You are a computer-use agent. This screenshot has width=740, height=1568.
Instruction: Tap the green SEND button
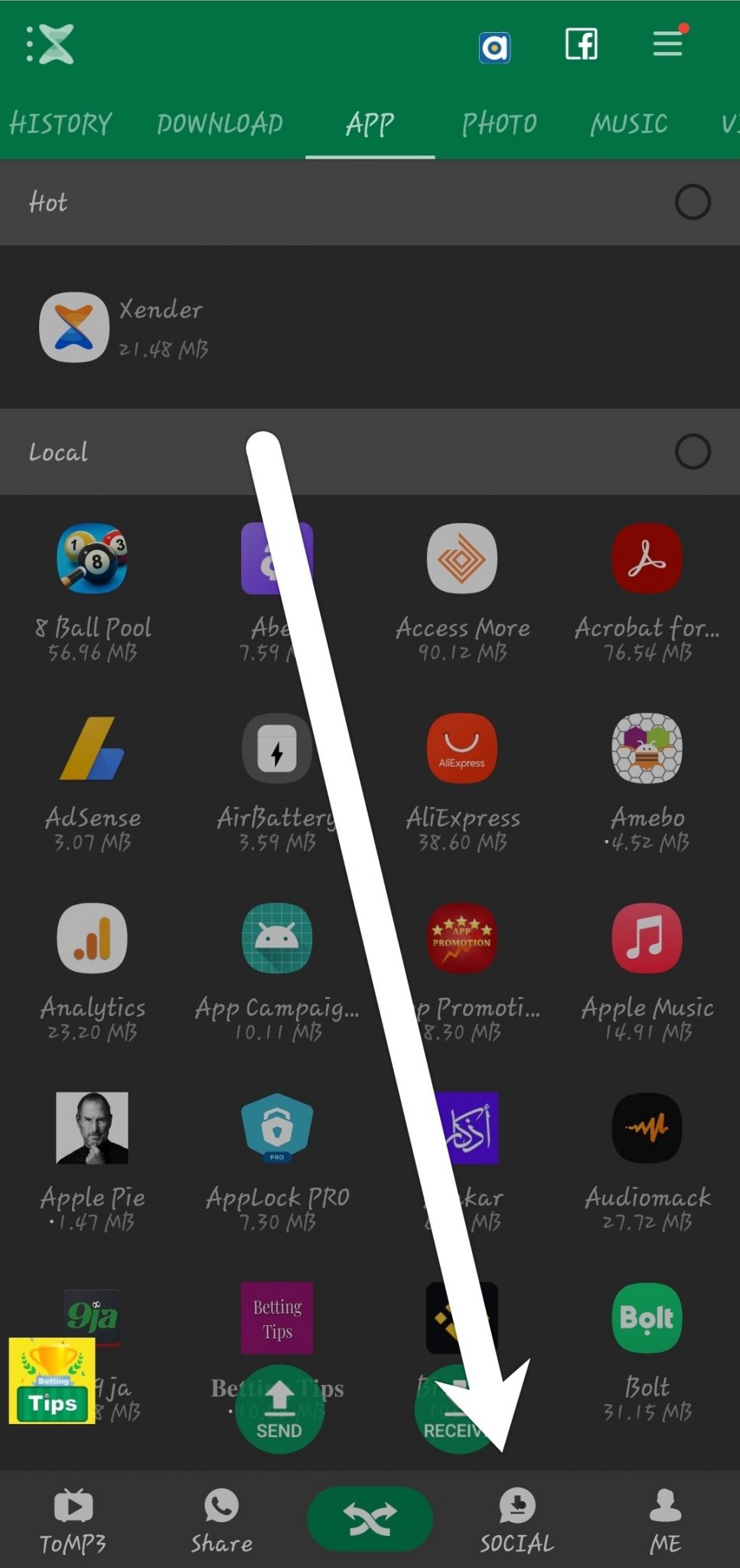coord(279,1409)
